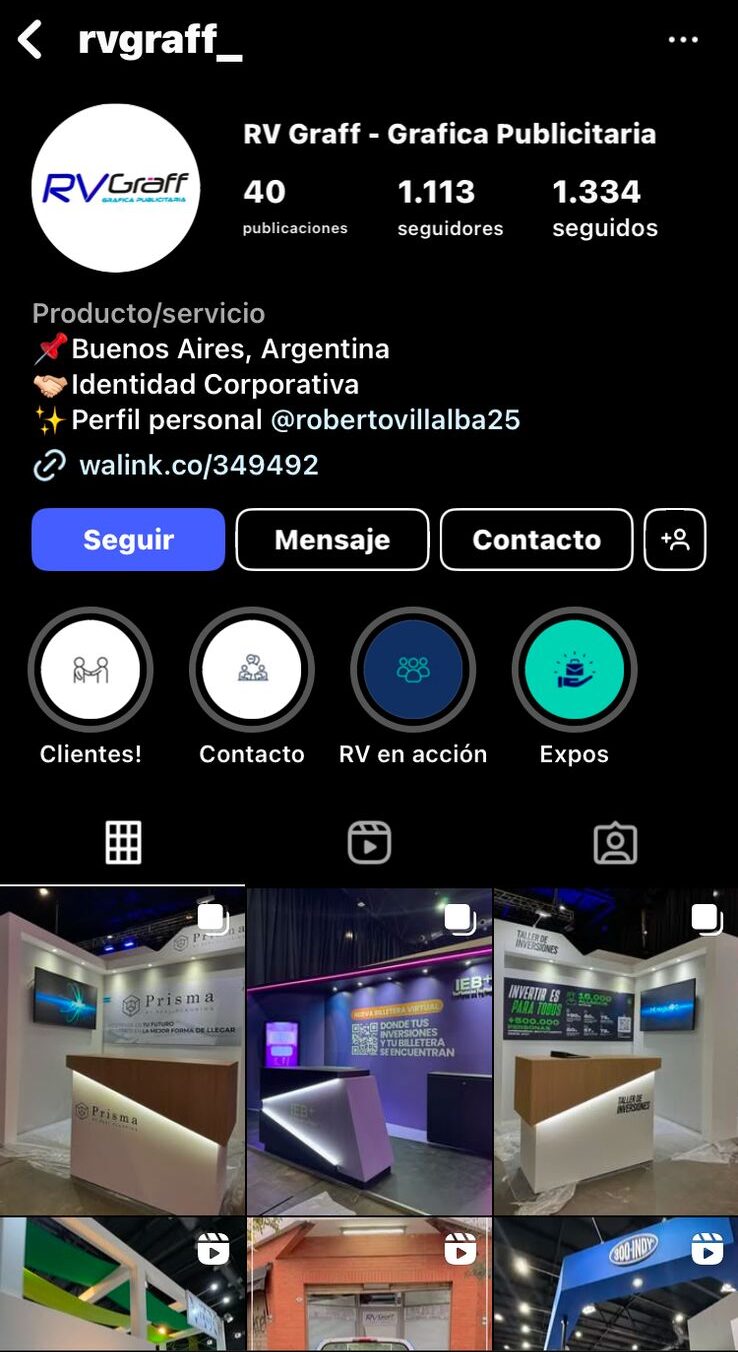
Task: Switch to the tagged photos tab
Action: click(615, 843)
